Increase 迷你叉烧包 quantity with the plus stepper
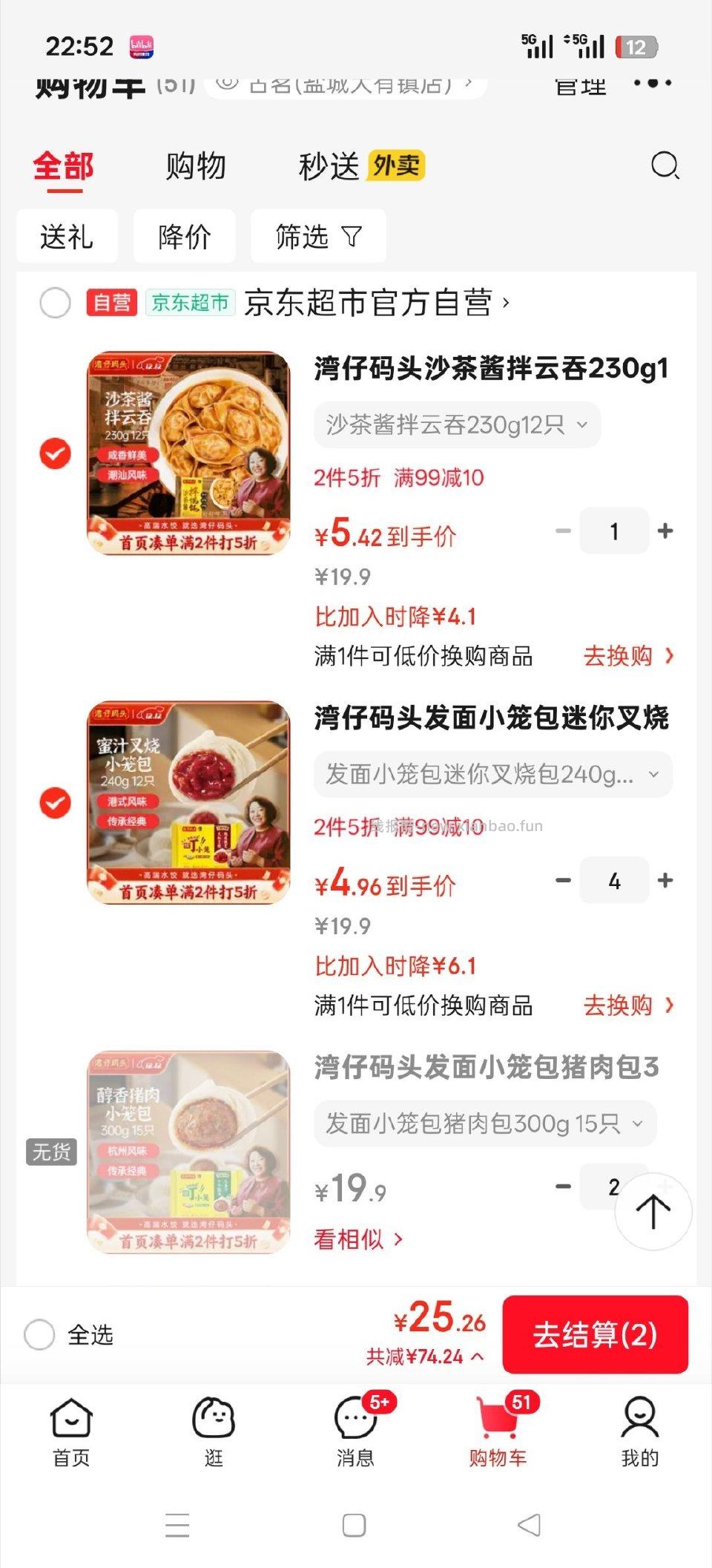Viewport: 712px width, 1568px height. (665, 881)
